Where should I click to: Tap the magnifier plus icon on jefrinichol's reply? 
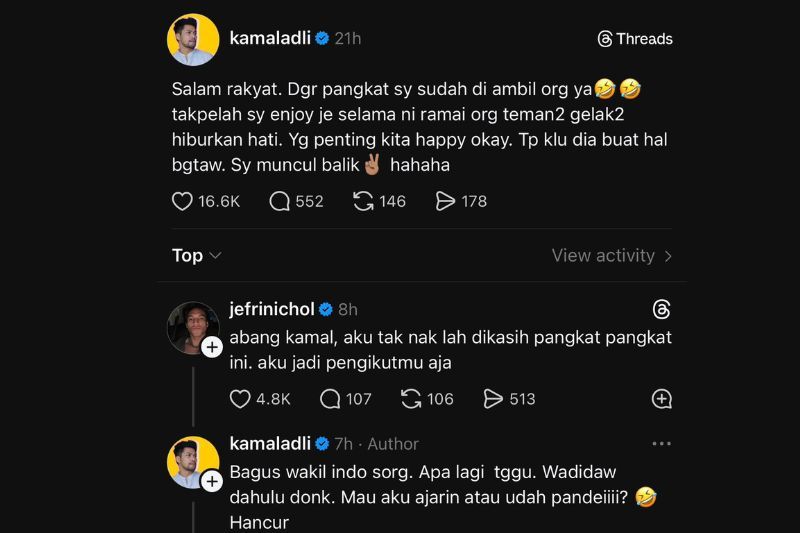click(661, 399)
